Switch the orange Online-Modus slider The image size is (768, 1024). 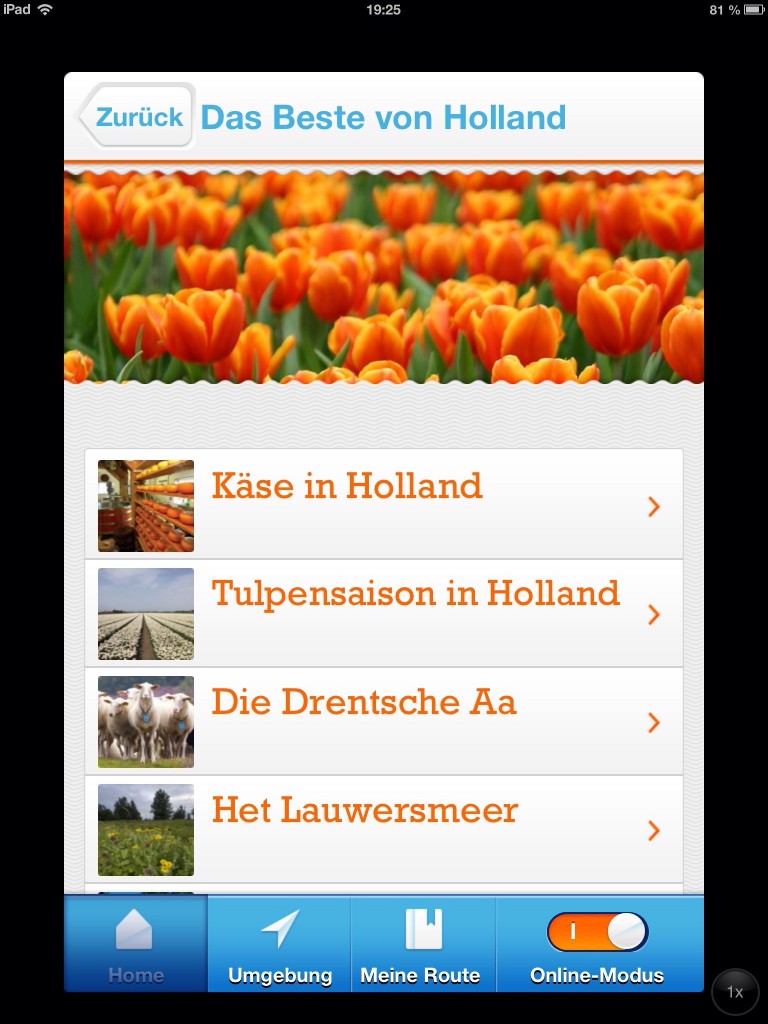[x=599, y=932]
